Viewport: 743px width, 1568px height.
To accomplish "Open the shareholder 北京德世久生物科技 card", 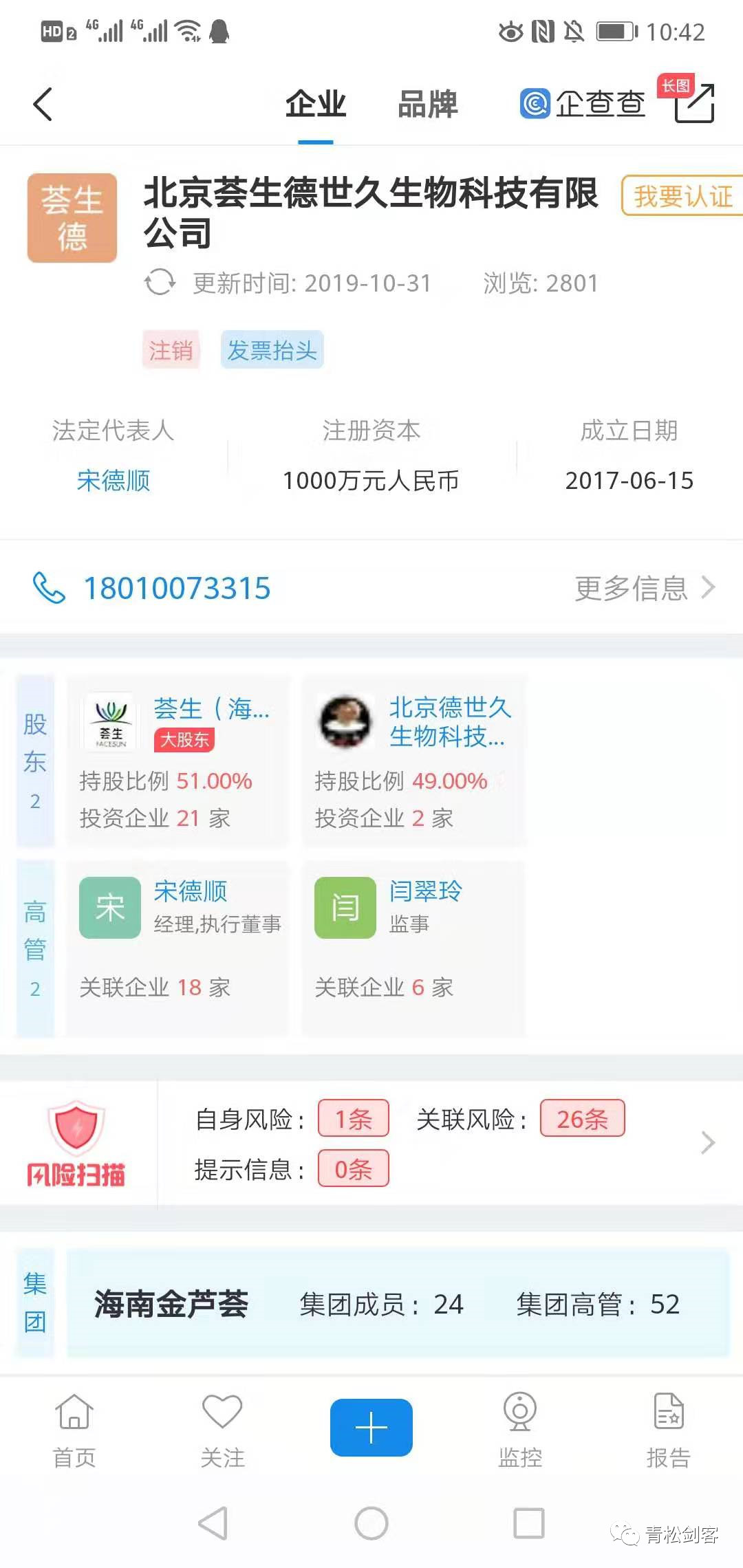I will click(413, 761).
